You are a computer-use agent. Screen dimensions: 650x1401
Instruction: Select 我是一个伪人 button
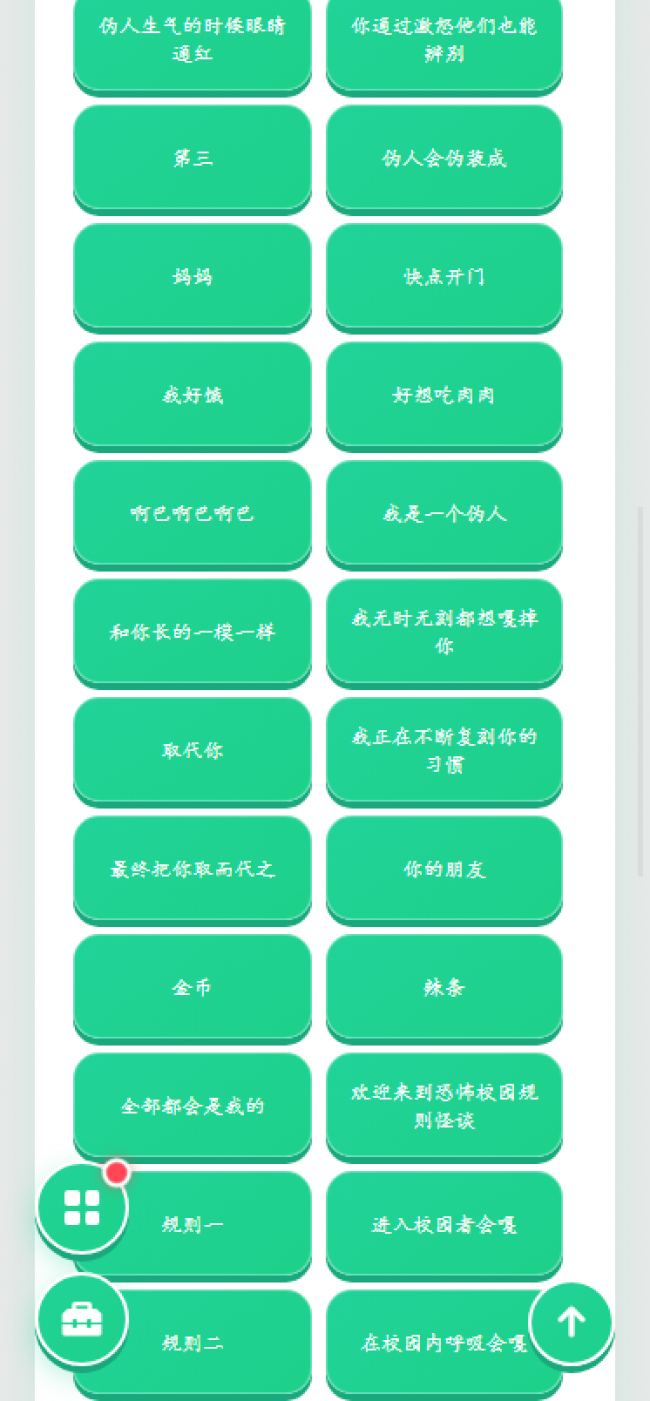(x=444, y=514)
